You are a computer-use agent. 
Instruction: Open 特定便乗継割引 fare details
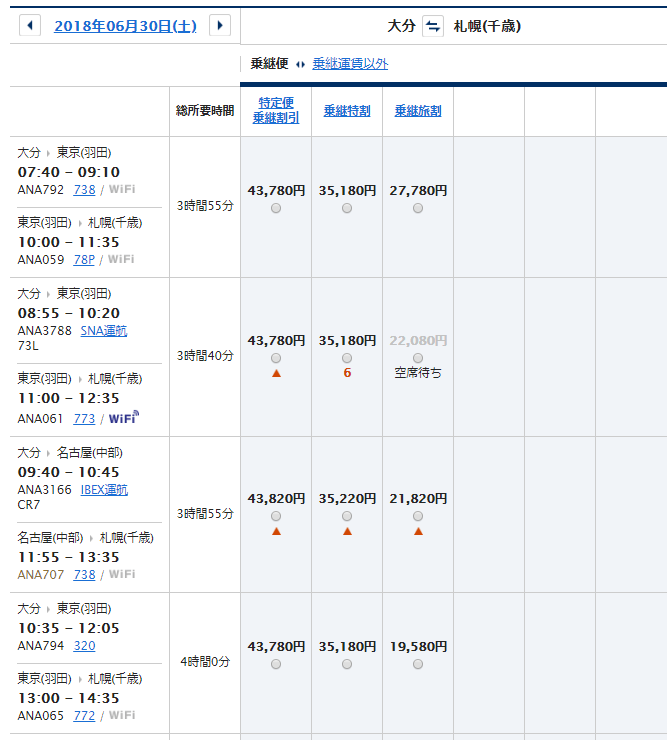276,110
